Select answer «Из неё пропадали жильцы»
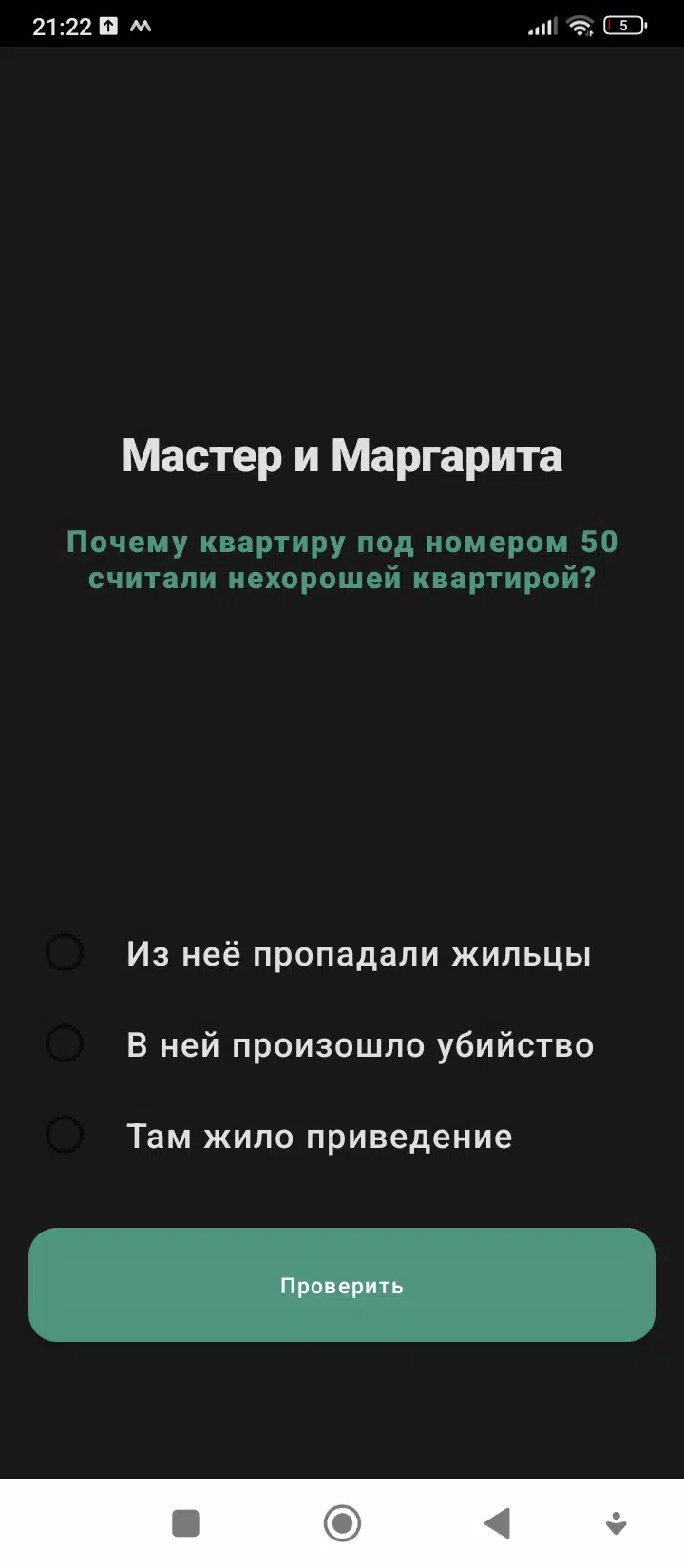The height and width of the screenshot is (1568, 684). tap(65, 952)
